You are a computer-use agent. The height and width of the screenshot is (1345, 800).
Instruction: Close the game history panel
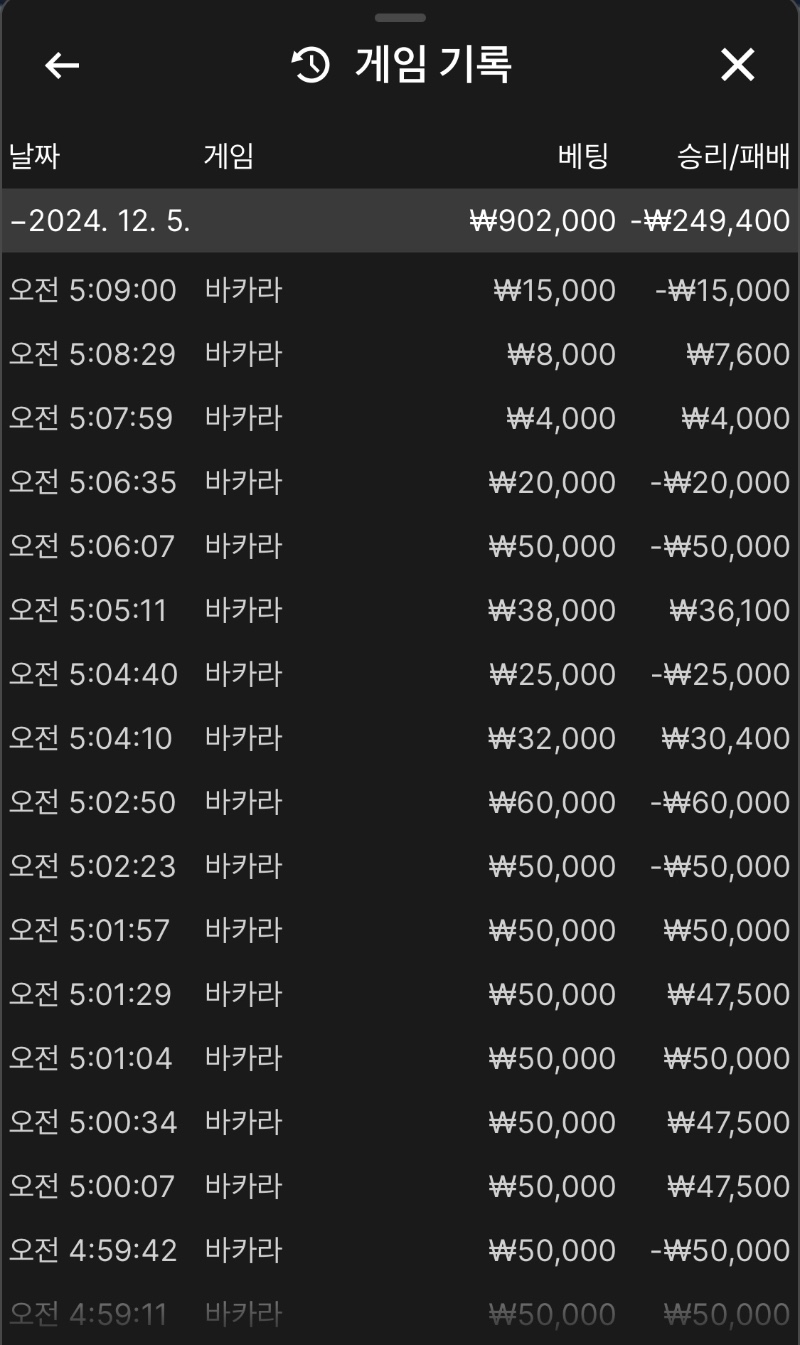pos(738,66)
